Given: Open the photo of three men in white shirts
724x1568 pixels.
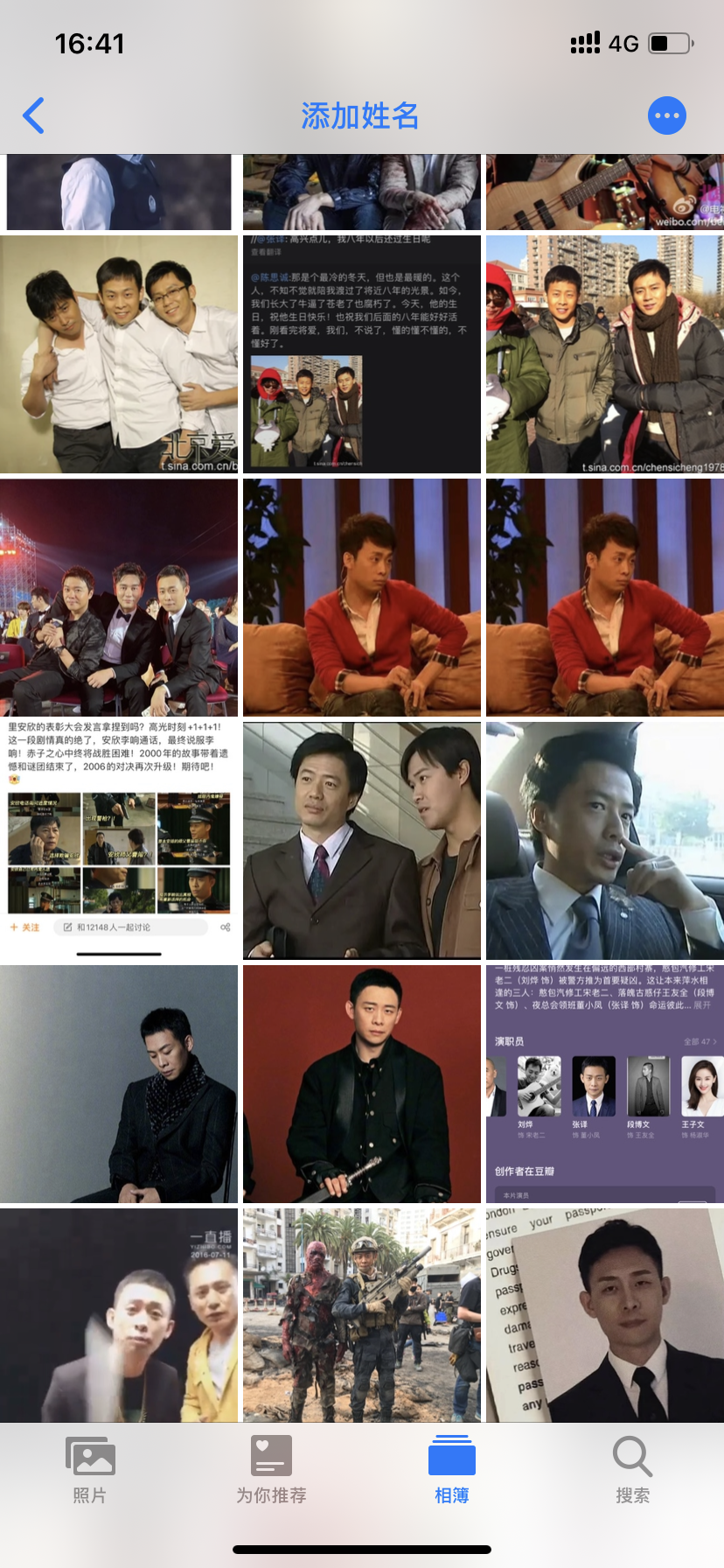Looking at the screenshot, I should pos(119,354).
